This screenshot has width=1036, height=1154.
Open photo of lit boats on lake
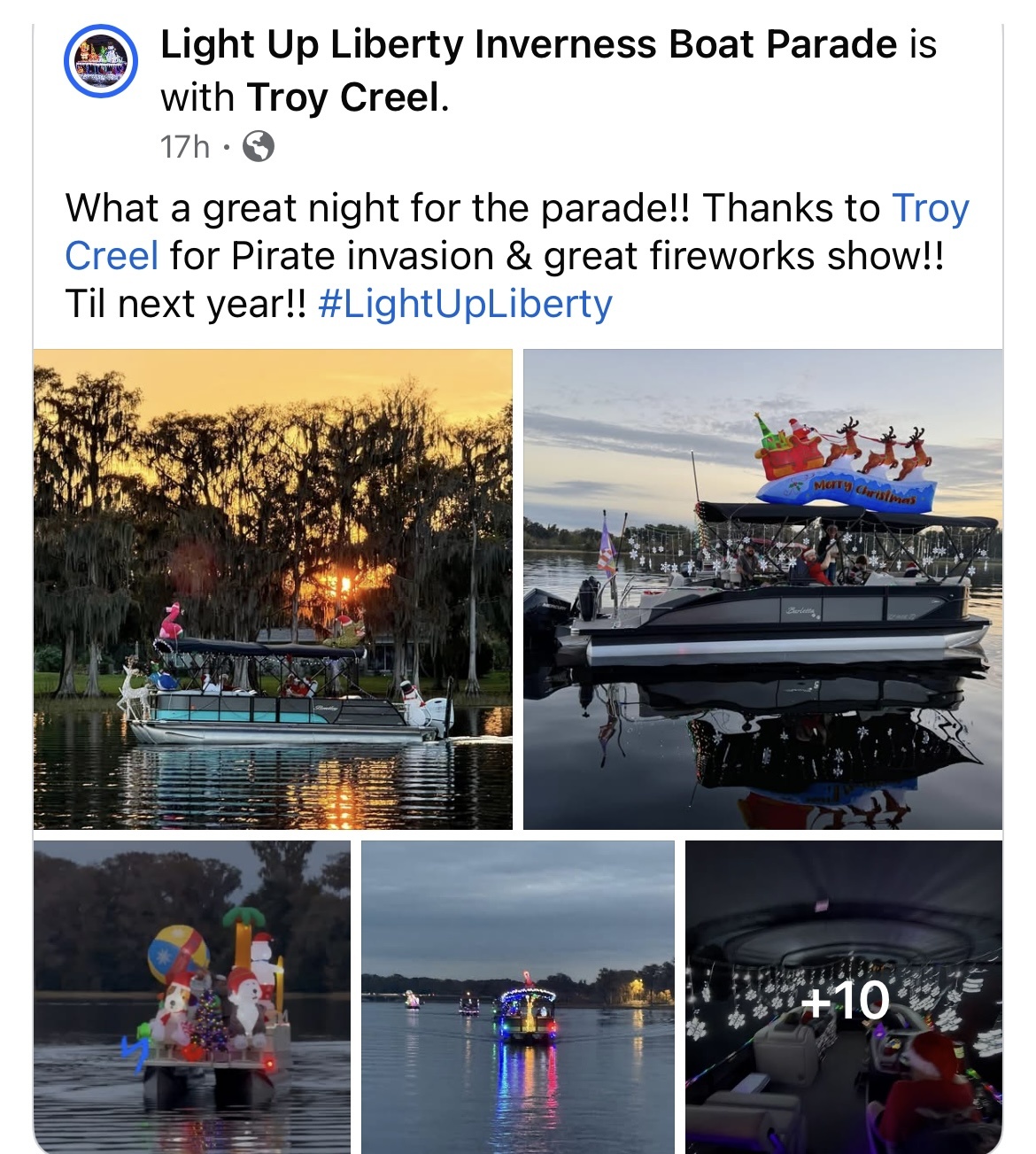click(518, 996)
